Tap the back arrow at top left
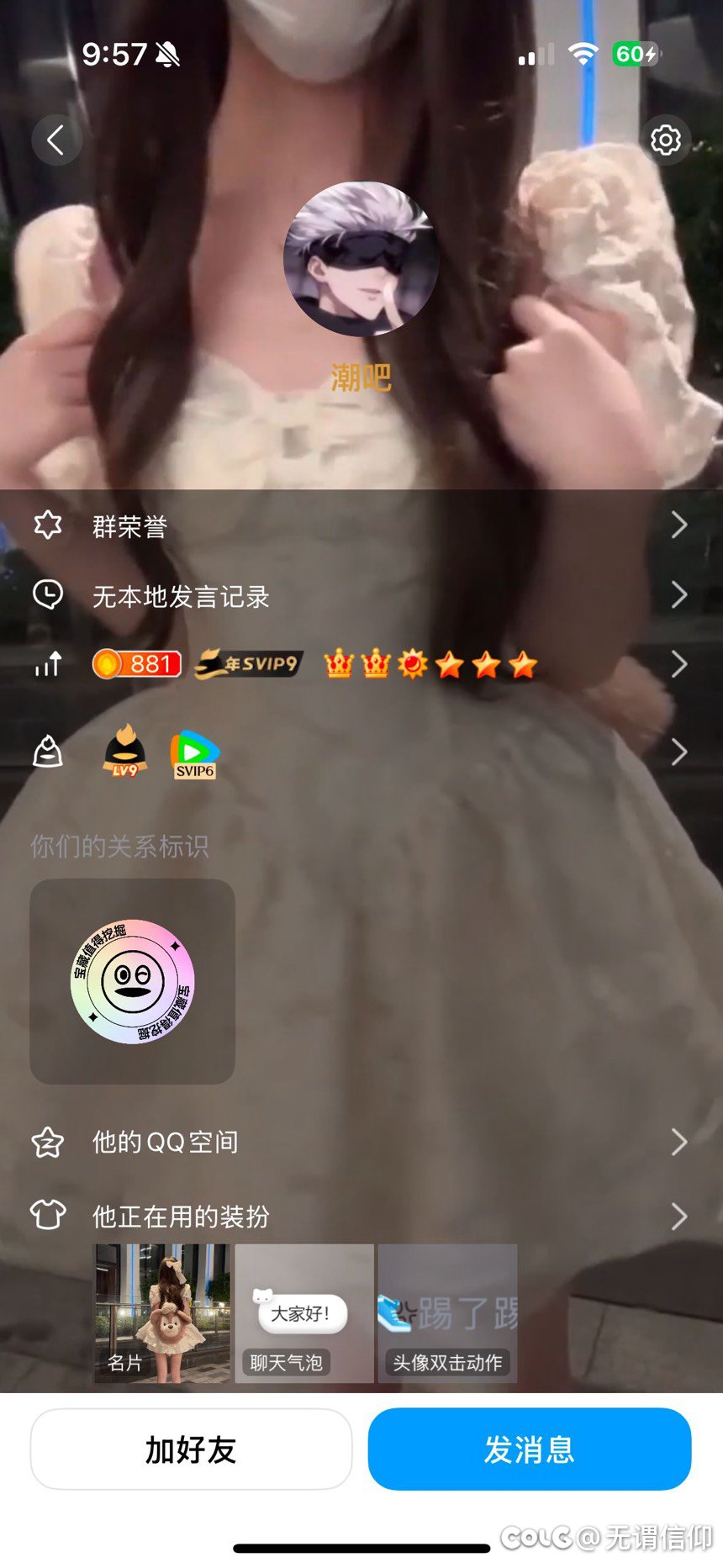The image size is (723, 1568). point(56,140)
